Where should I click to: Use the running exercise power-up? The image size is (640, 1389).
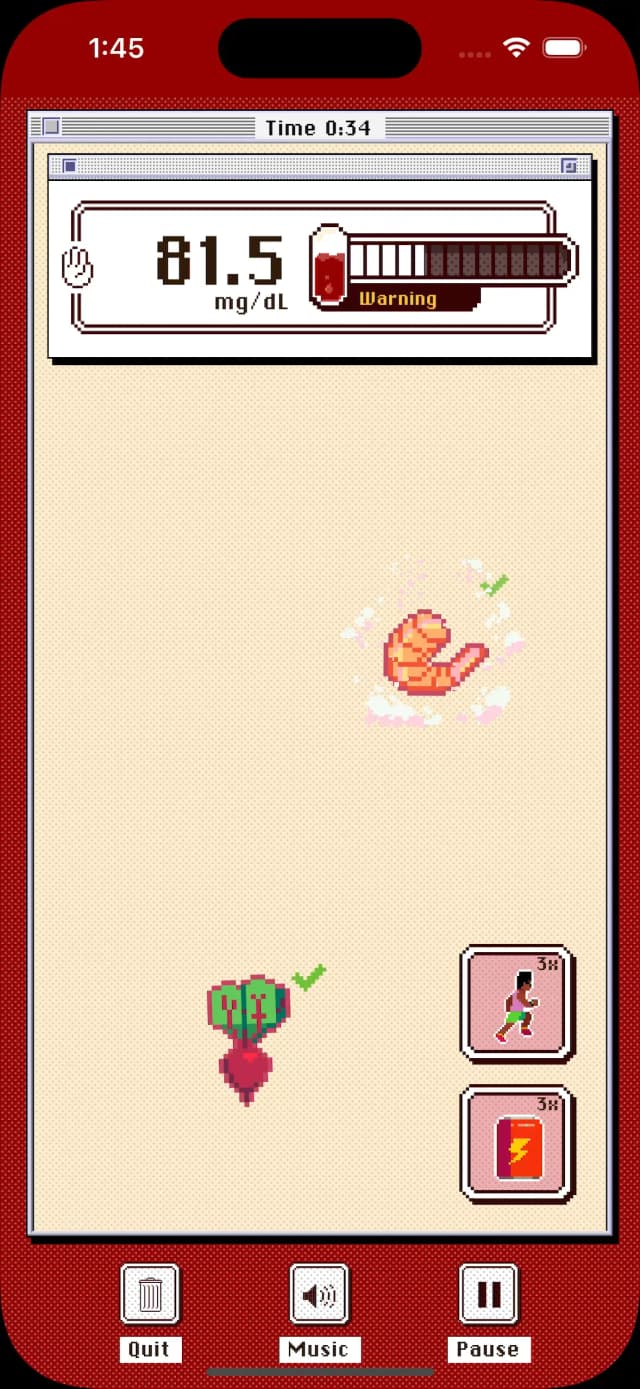point(516,1003)
